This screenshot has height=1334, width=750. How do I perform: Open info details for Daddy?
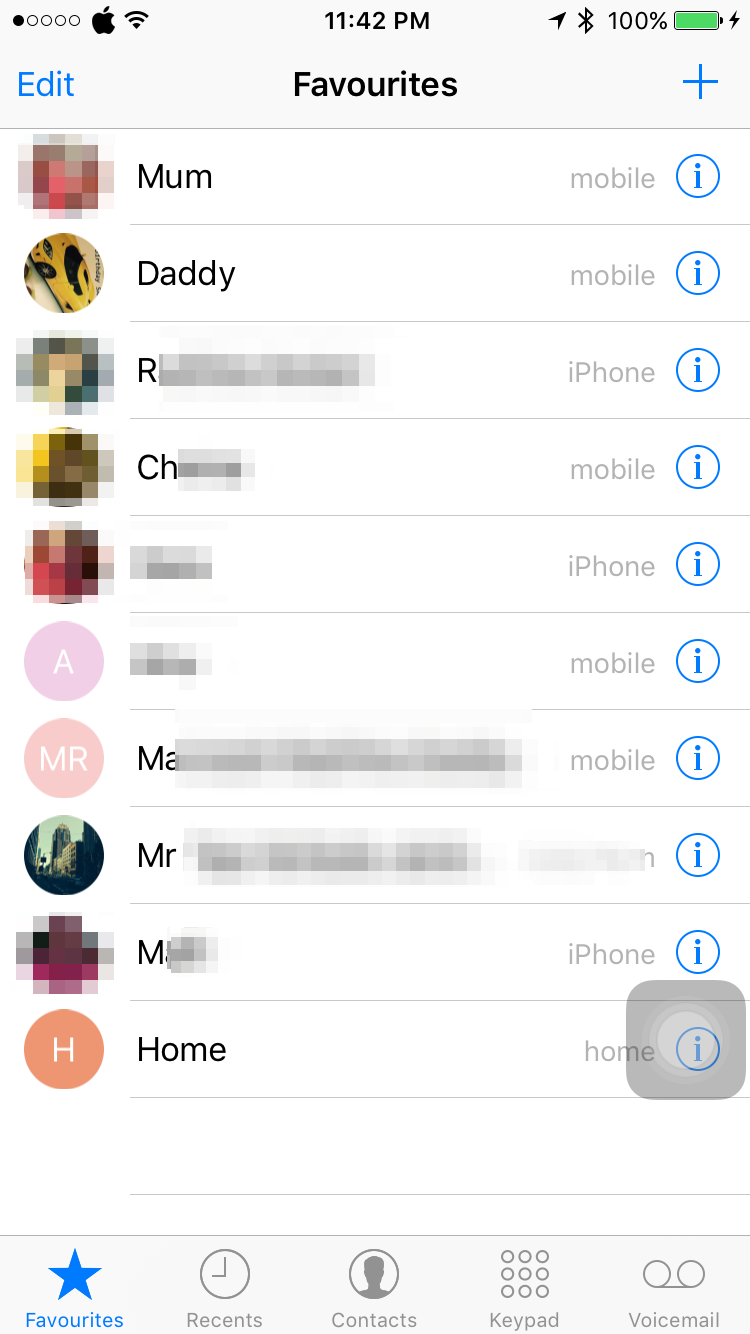[x=698, y=274]
